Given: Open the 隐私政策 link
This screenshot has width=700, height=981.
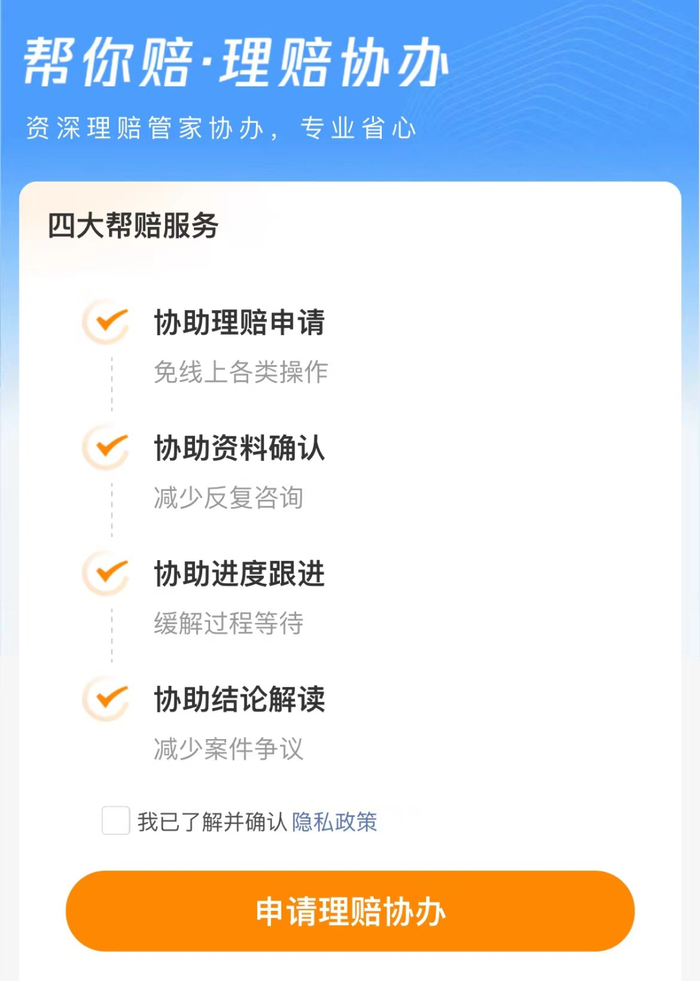Looking at the screenshot, I should (x=334, y=822).
